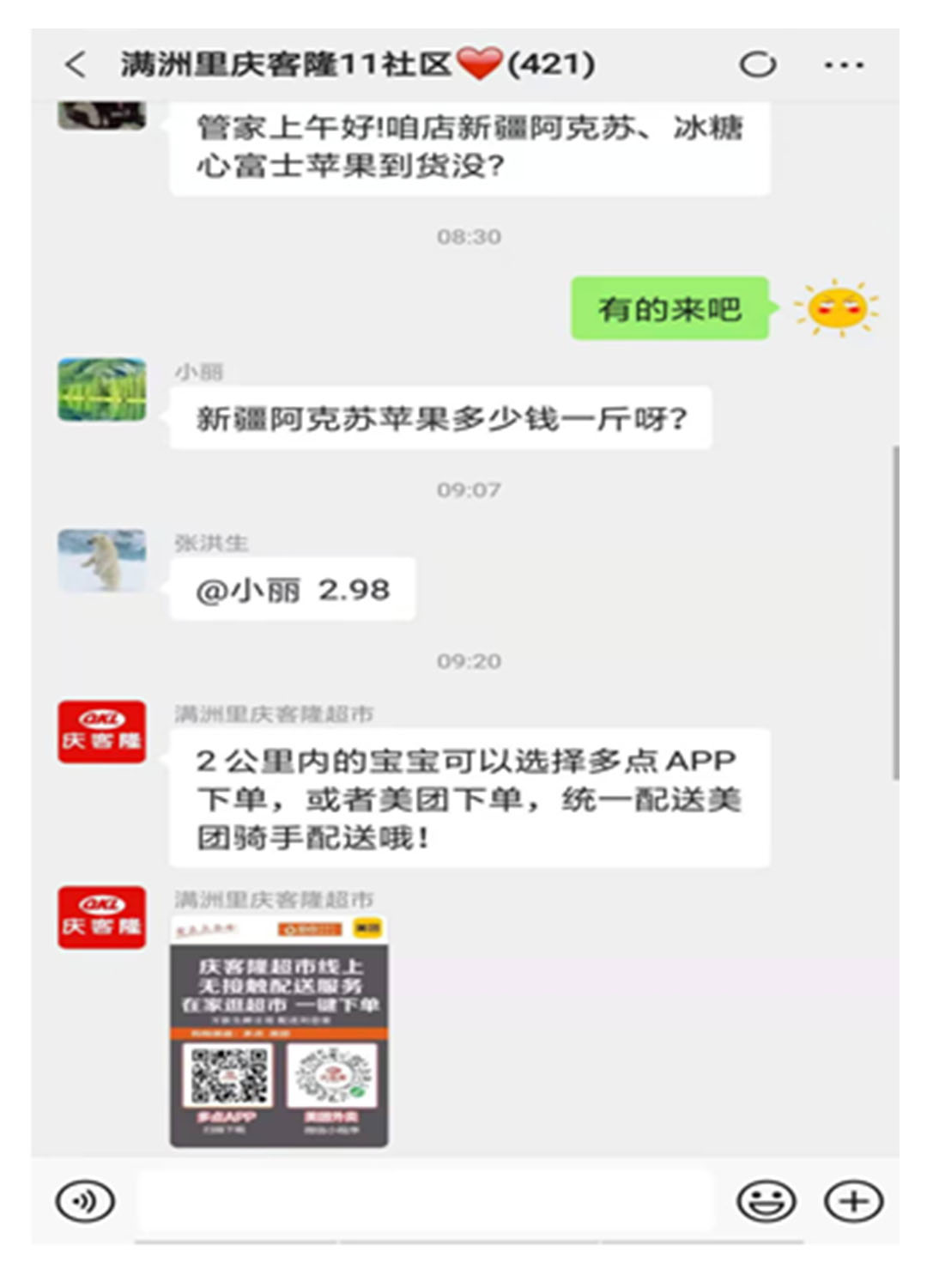This screenshot has width=927, height=1288.
Task: Switch to voice message input
Action: tap(85, 1200)
